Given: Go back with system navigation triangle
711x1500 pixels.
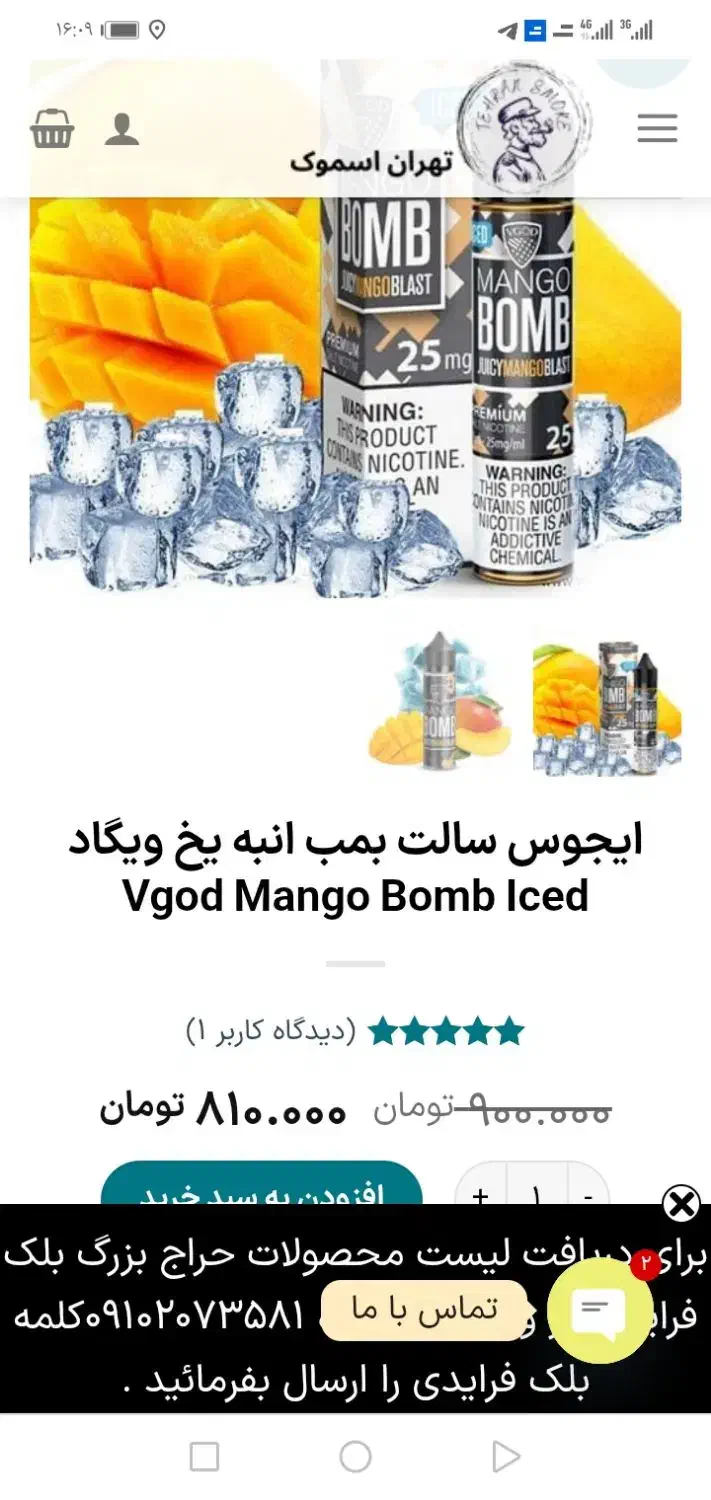Looking at the screenshot, I should (506, 1456).
